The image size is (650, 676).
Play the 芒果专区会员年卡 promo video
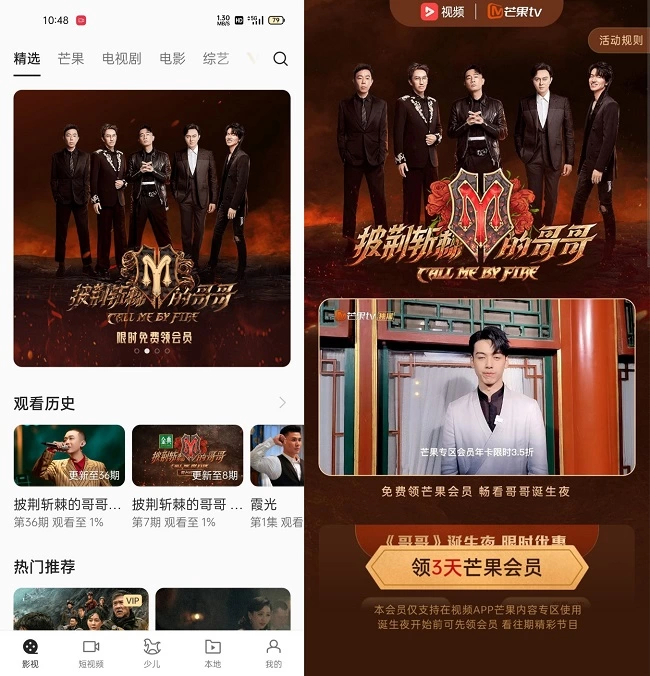click(x=477, y=386)
